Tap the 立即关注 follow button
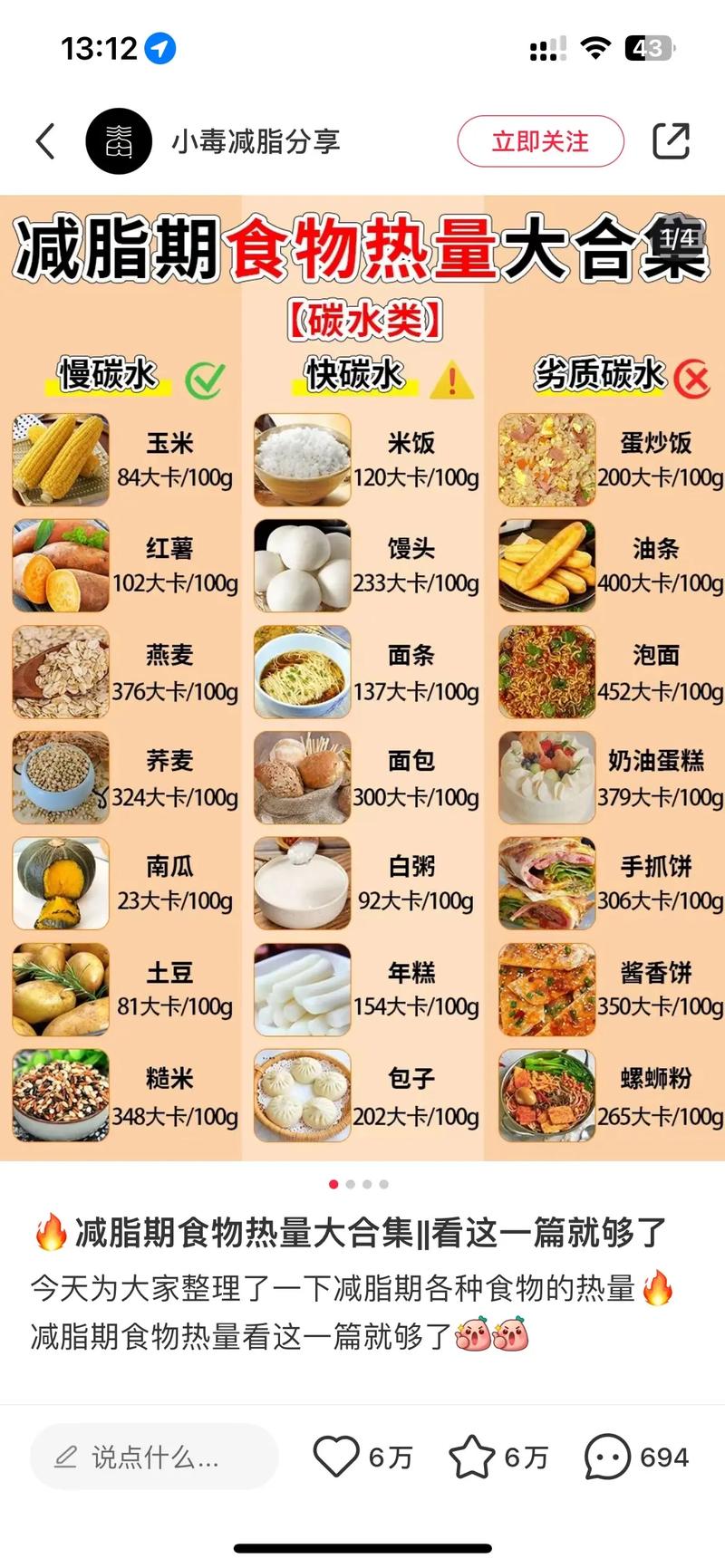This screenshot has height=1568, width=725. click(x=540, y=141)
